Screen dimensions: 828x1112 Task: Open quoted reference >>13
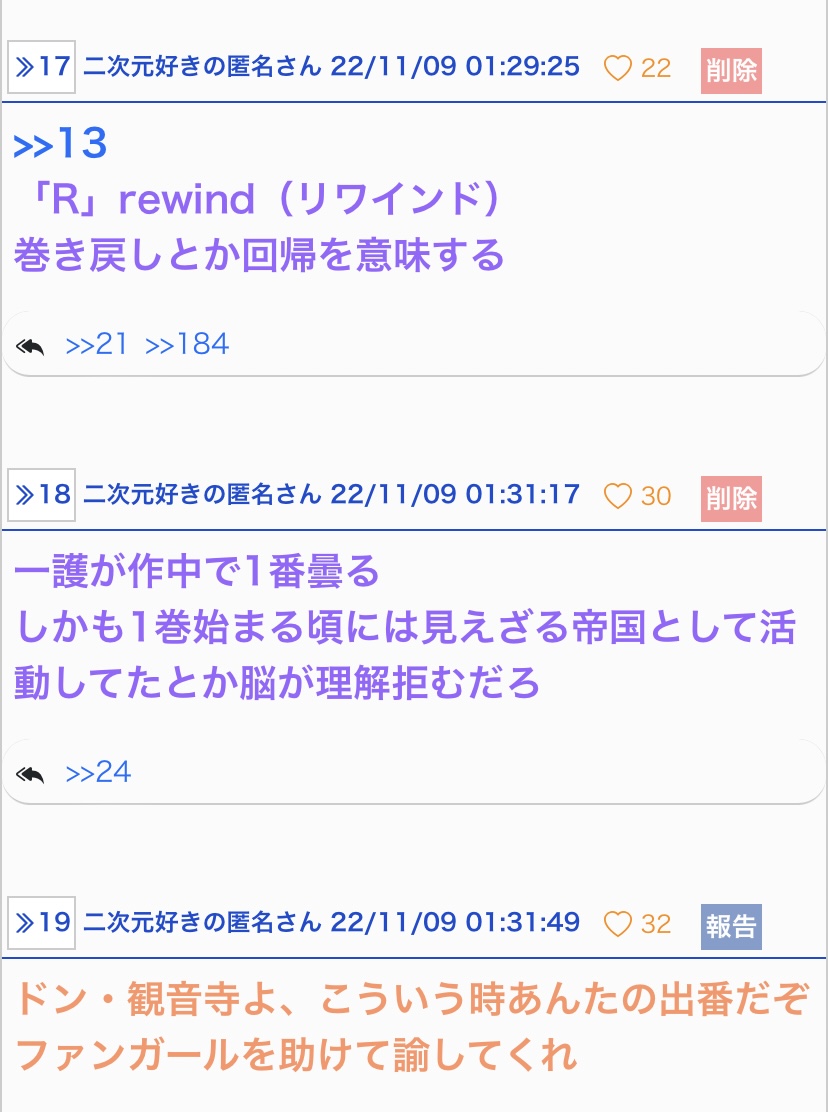(x=59, y=145)
